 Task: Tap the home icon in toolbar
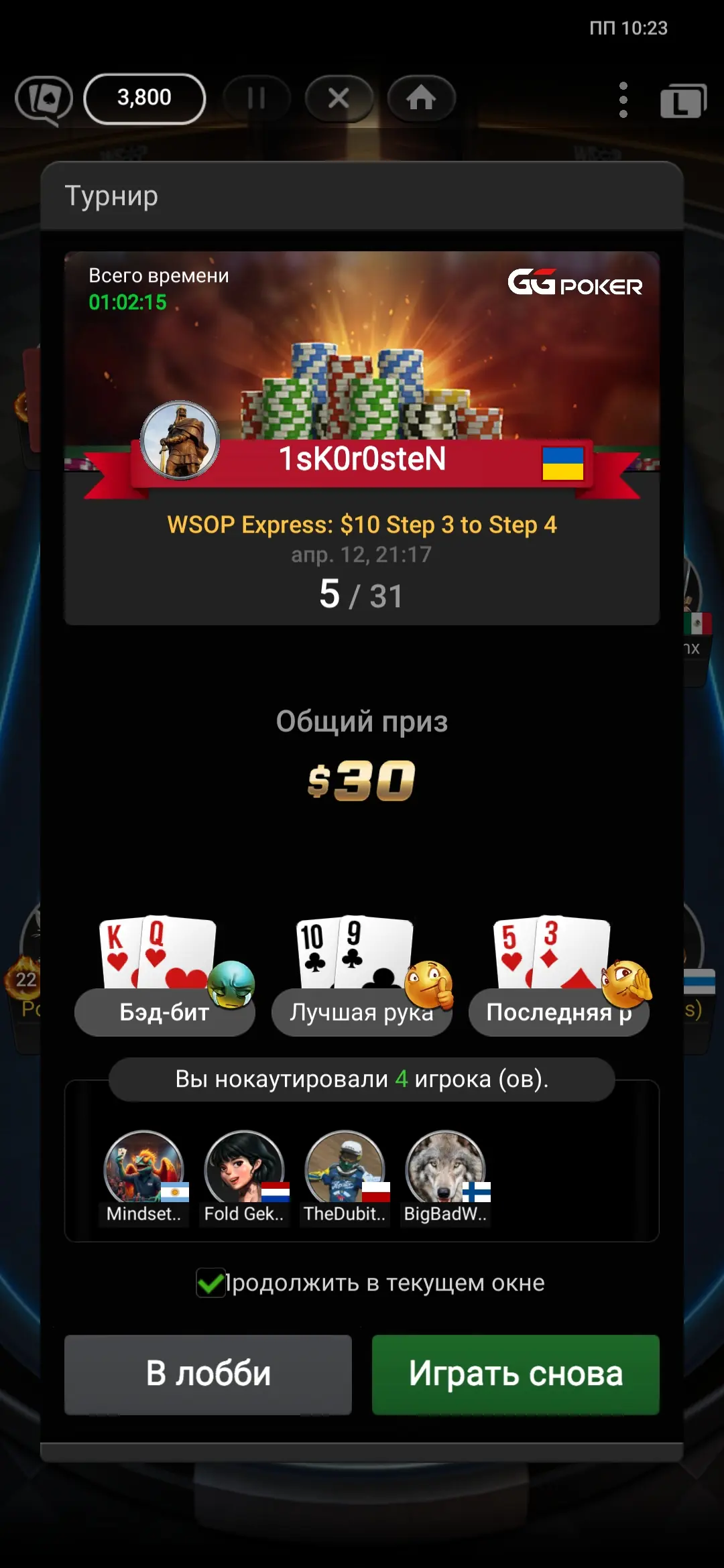pyautogui.click(x=421, y=99)
